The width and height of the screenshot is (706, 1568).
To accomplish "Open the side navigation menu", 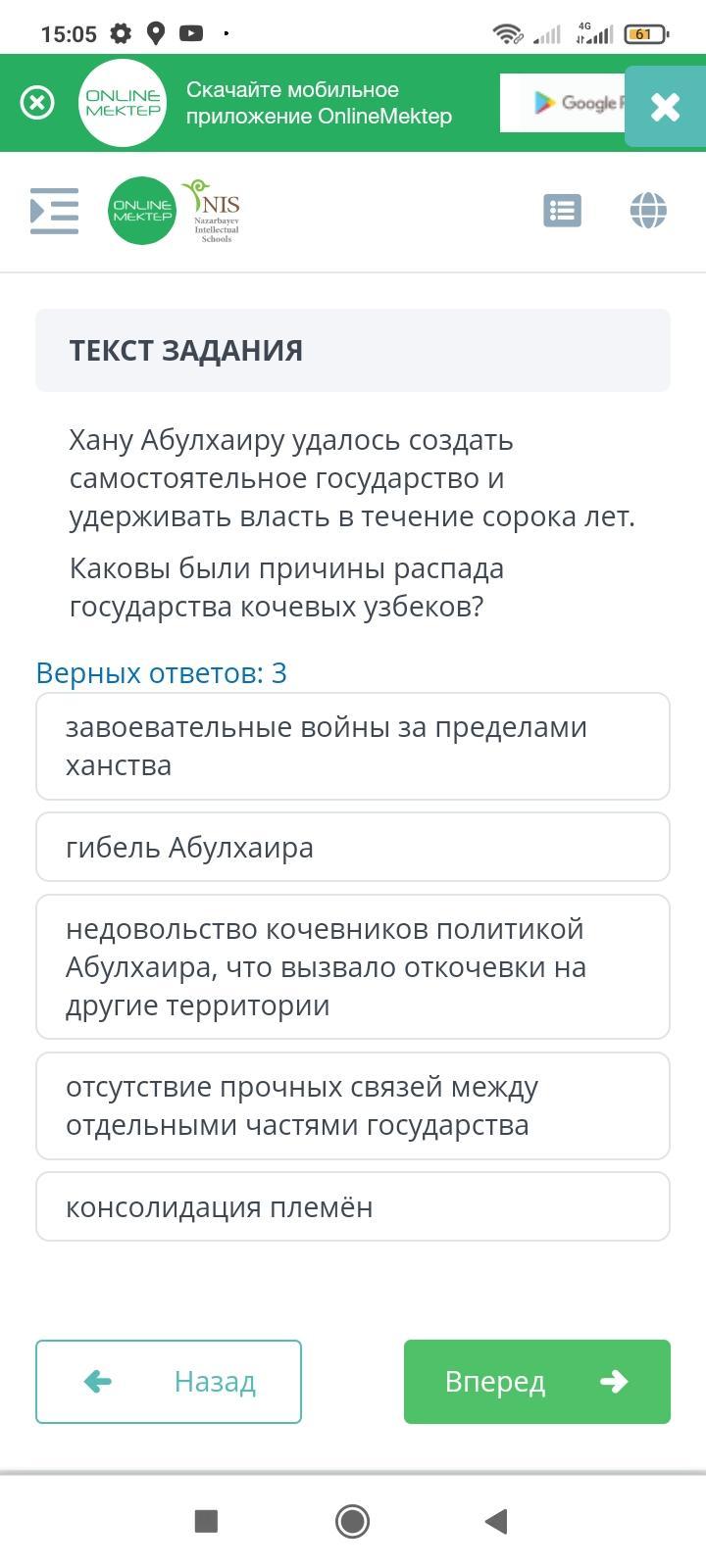I will point(55,211).
